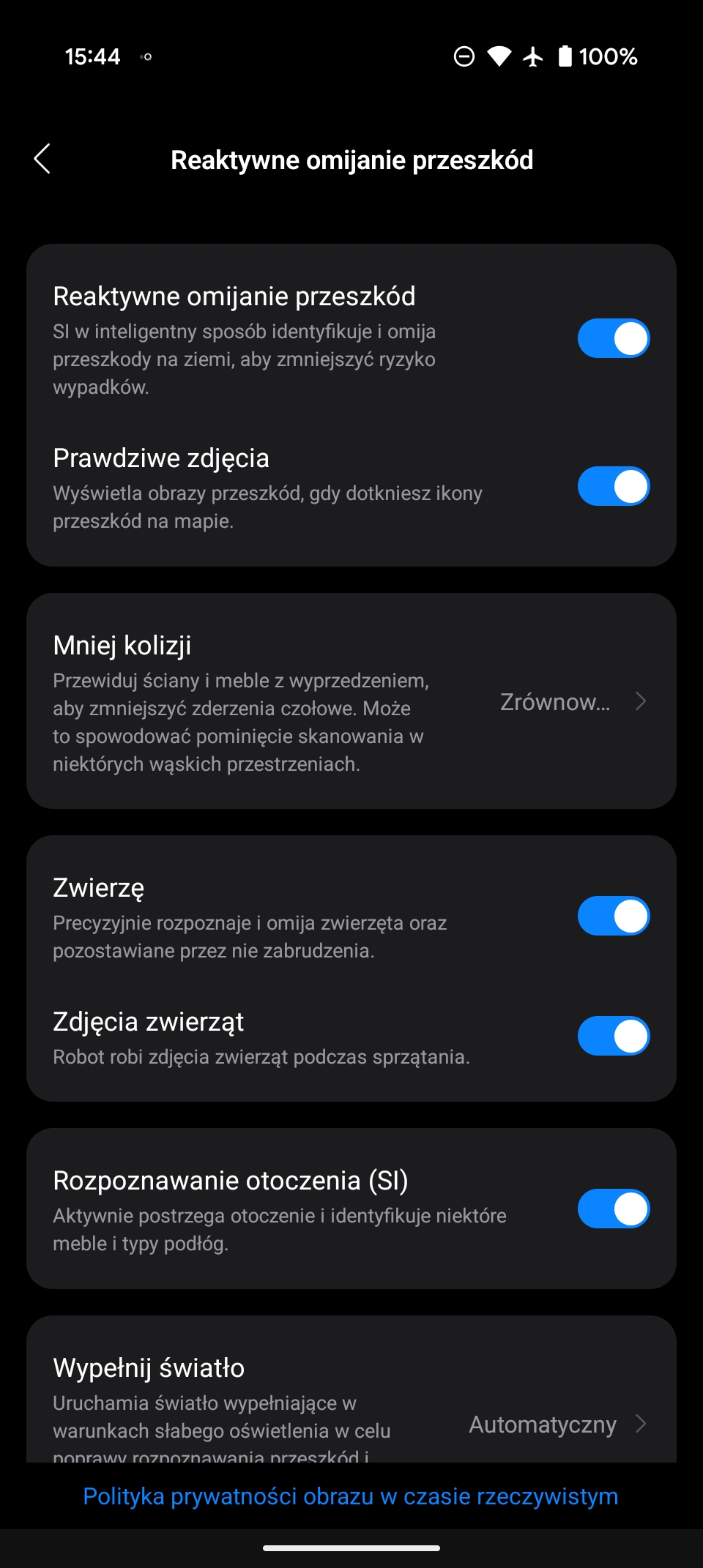Screen dimensions: 703x1568
Task: Turn off Reaktywne omijanie przeszkód switch
Action: point(614,338)
